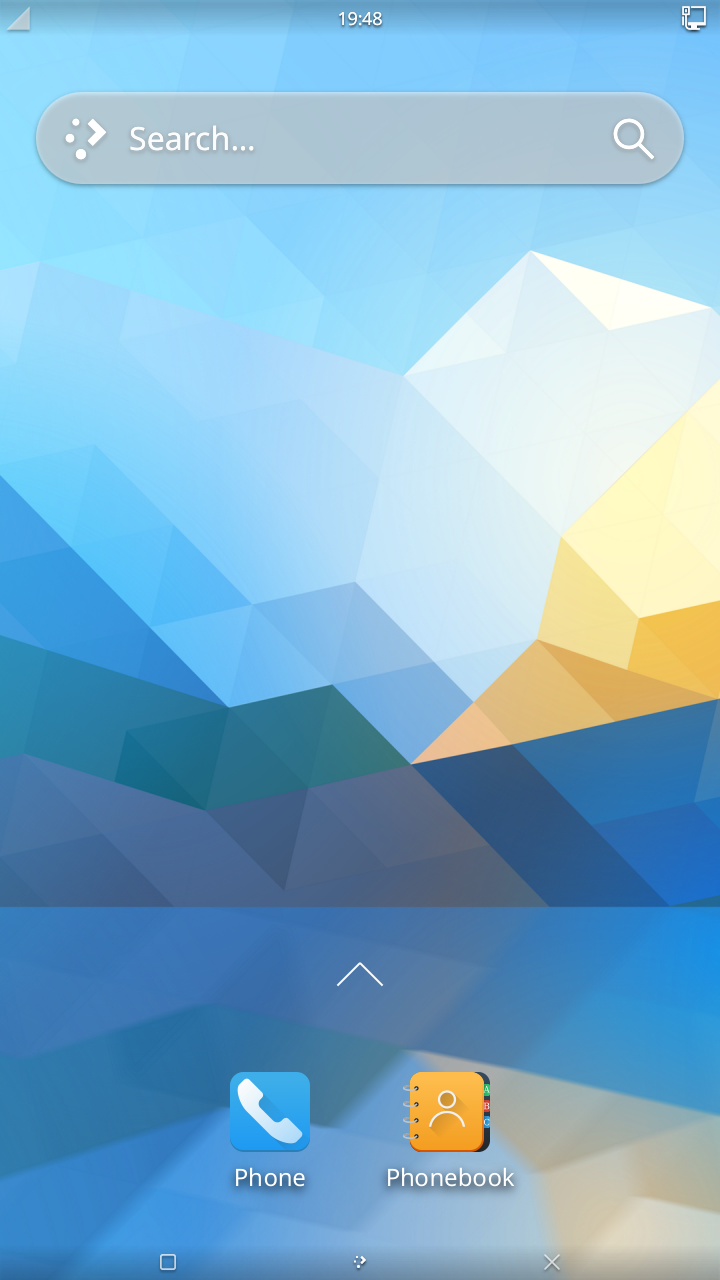This screenshot has width=720, height=1280.
Task: Expand the app drawer with the up chevron
Action: click(x=360, y=974)
